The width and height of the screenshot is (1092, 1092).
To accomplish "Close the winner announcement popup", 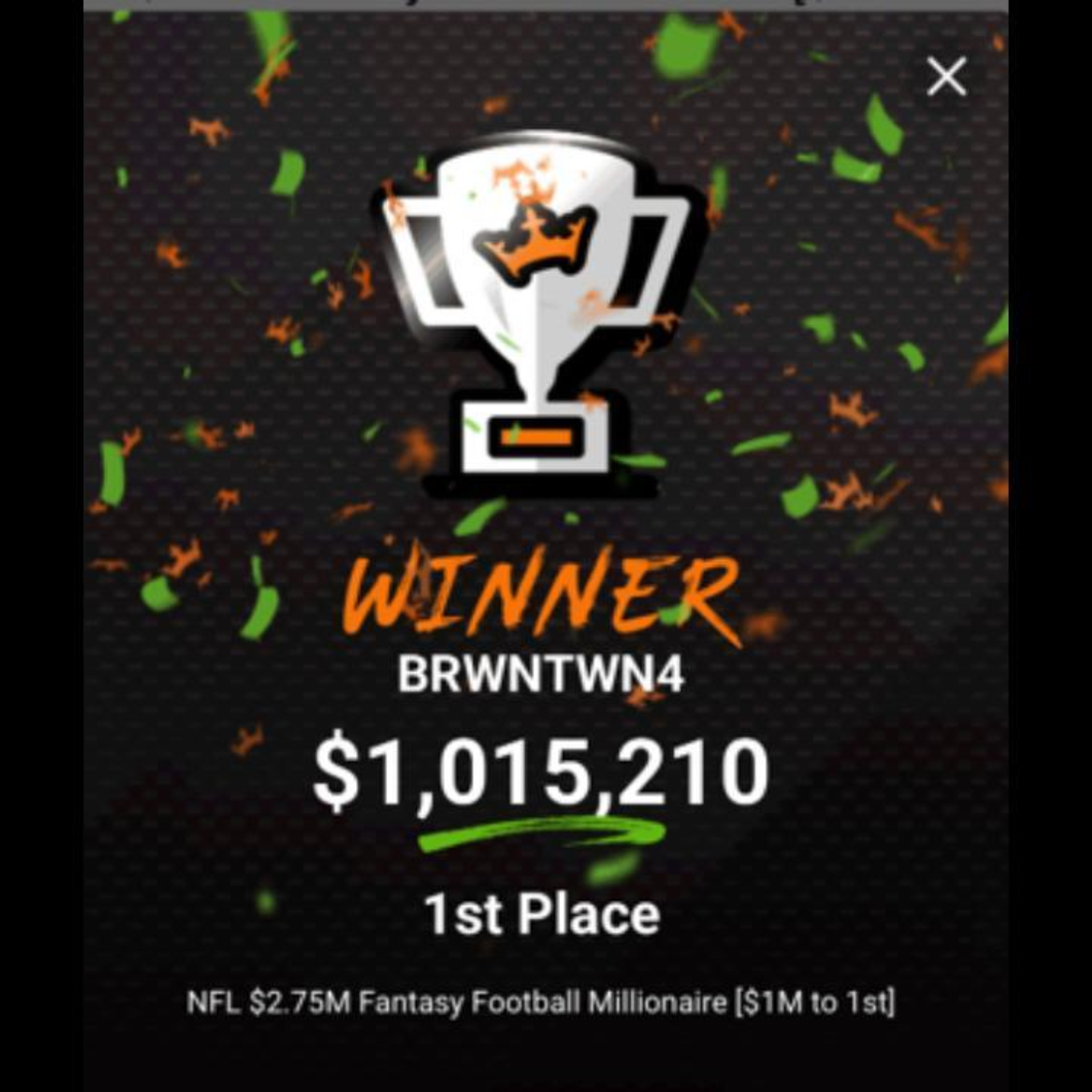I will coord(946,76).
